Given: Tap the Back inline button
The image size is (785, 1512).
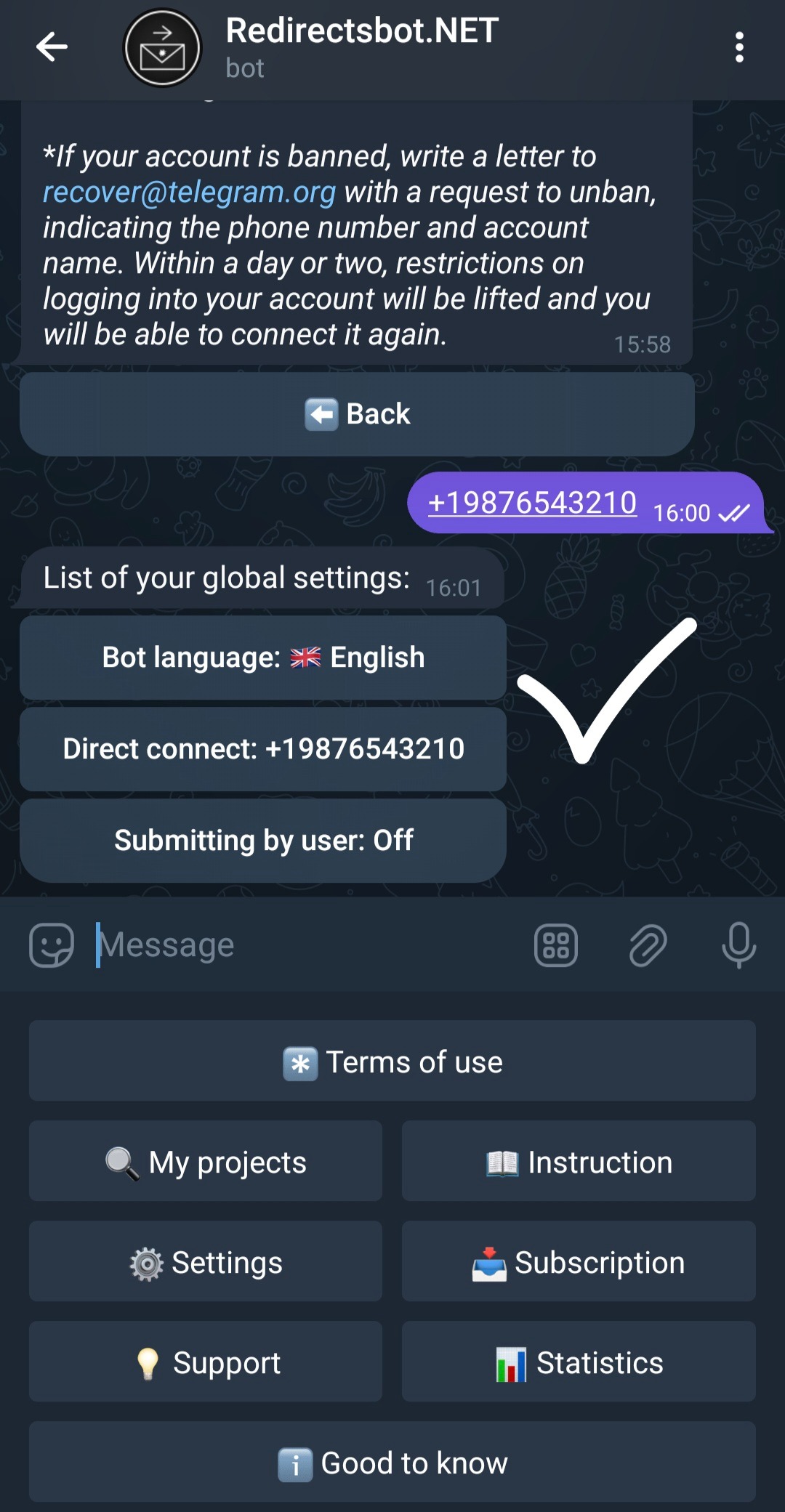Looking at the screenshot, I should point(357,414).
